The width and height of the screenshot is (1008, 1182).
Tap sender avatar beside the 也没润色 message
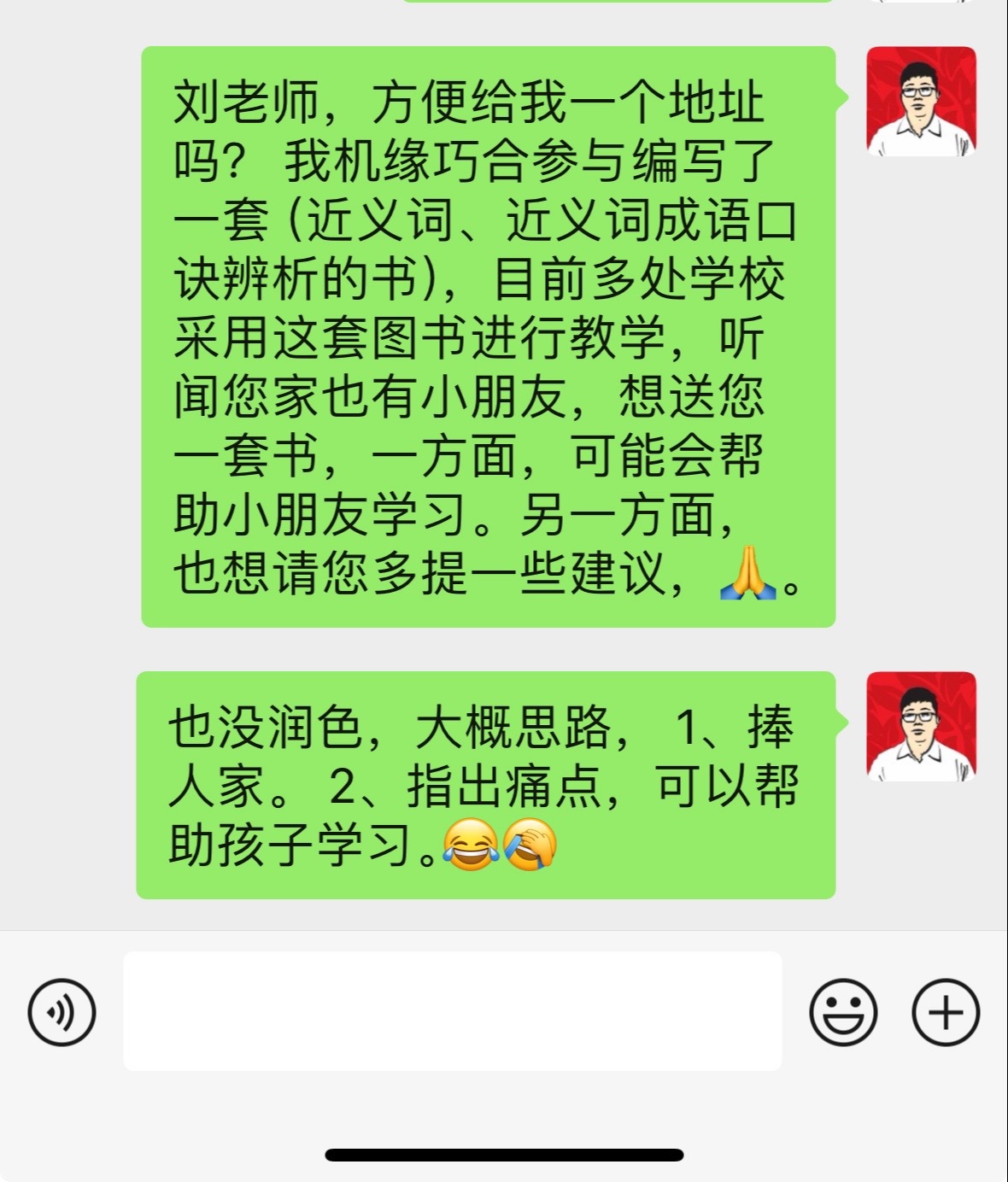coord(921,726)
